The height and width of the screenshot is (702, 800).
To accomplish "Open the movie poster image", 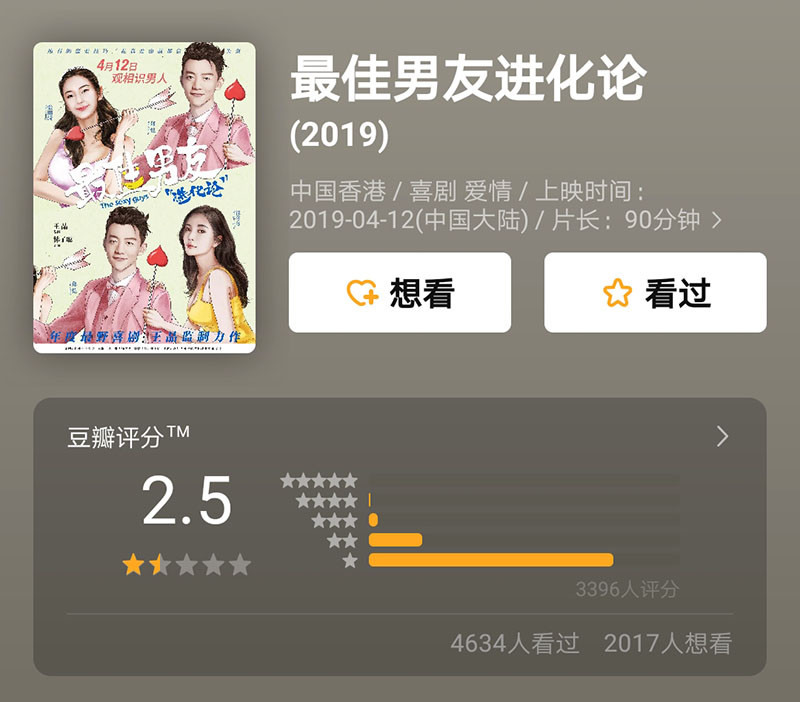I will (144, 198).
